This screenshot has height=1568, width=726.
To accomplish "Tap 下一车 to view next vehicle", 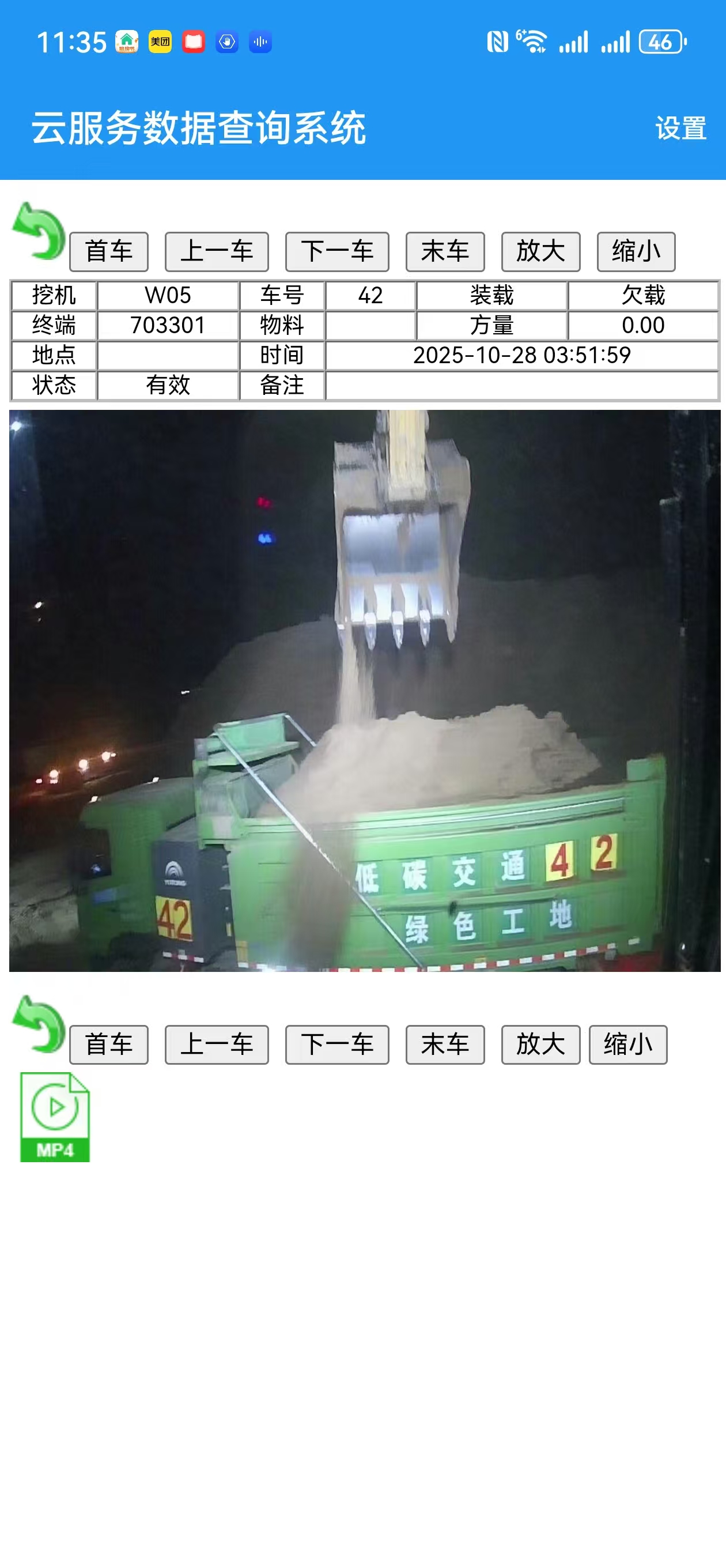I will point(336,251).
